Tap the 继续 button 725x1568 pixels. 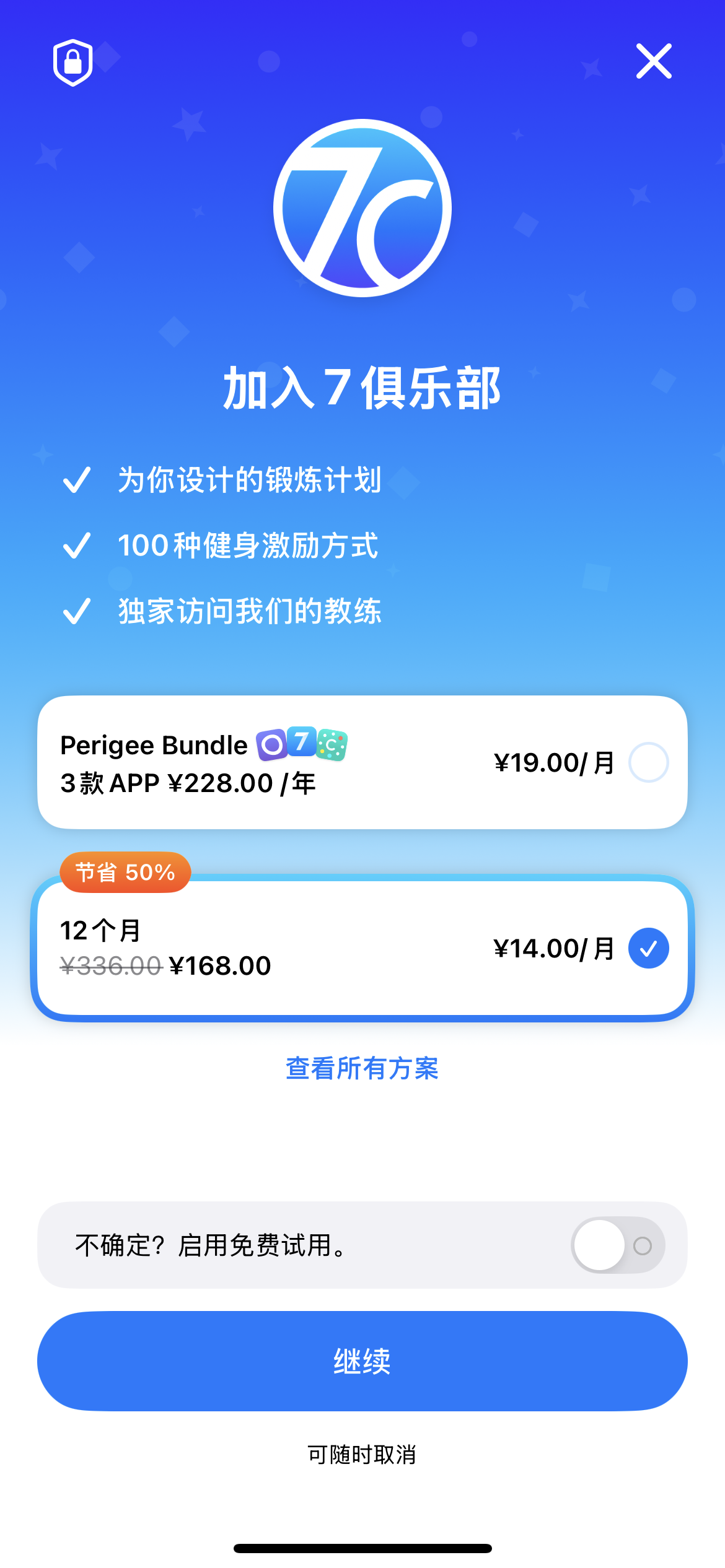point(362,1361)
